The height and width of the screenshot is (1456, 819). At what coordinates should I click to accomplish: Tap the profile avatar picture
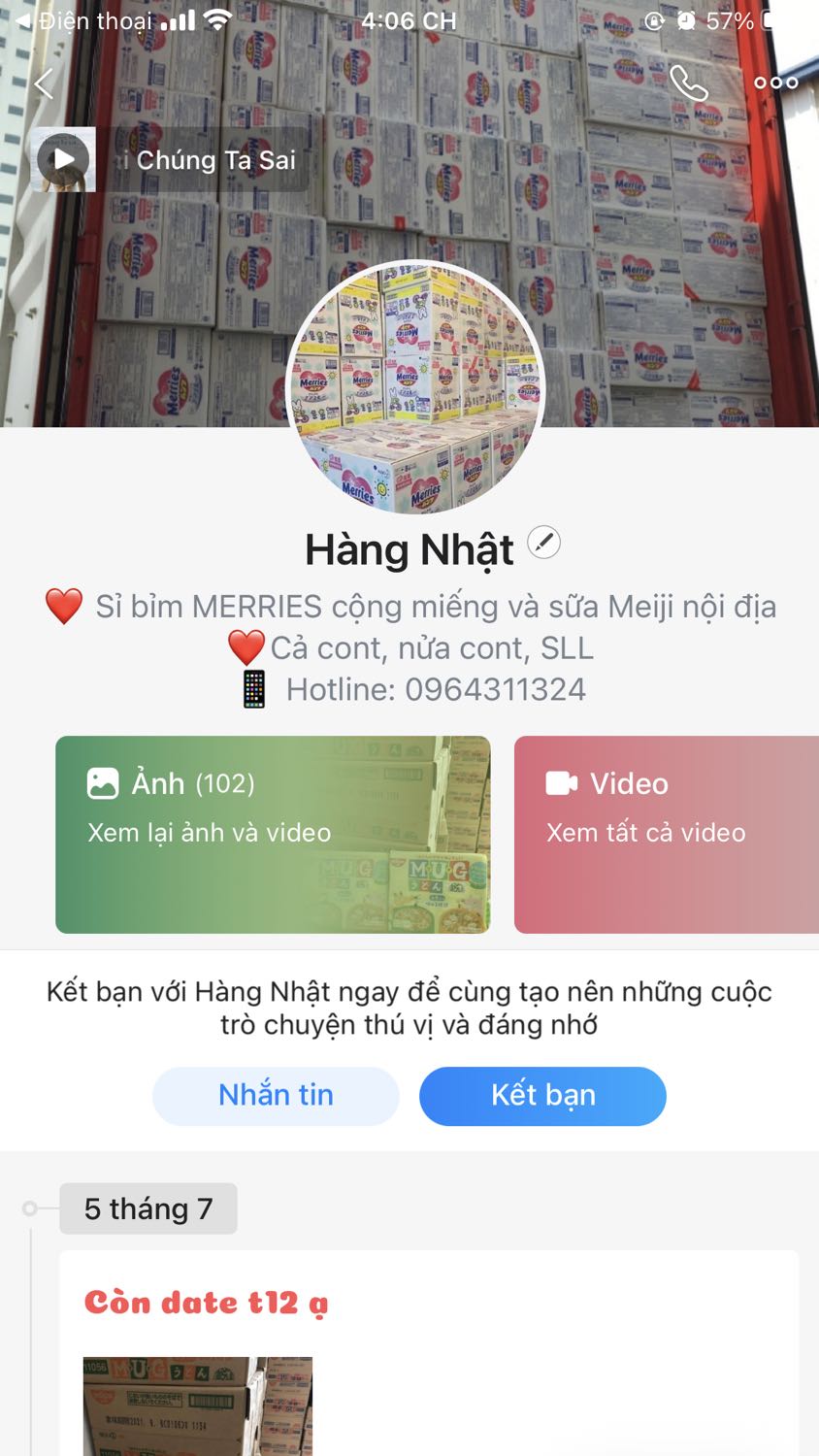point(409,390)
